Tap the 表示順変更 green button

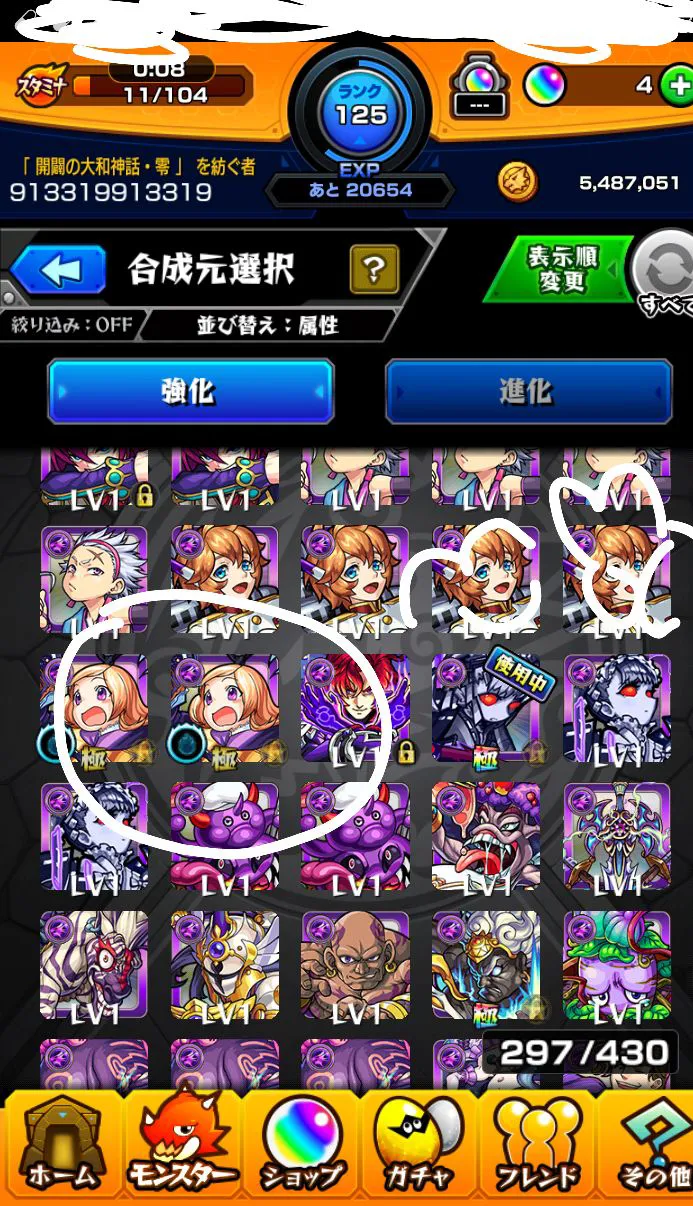(x=558, y=269)
